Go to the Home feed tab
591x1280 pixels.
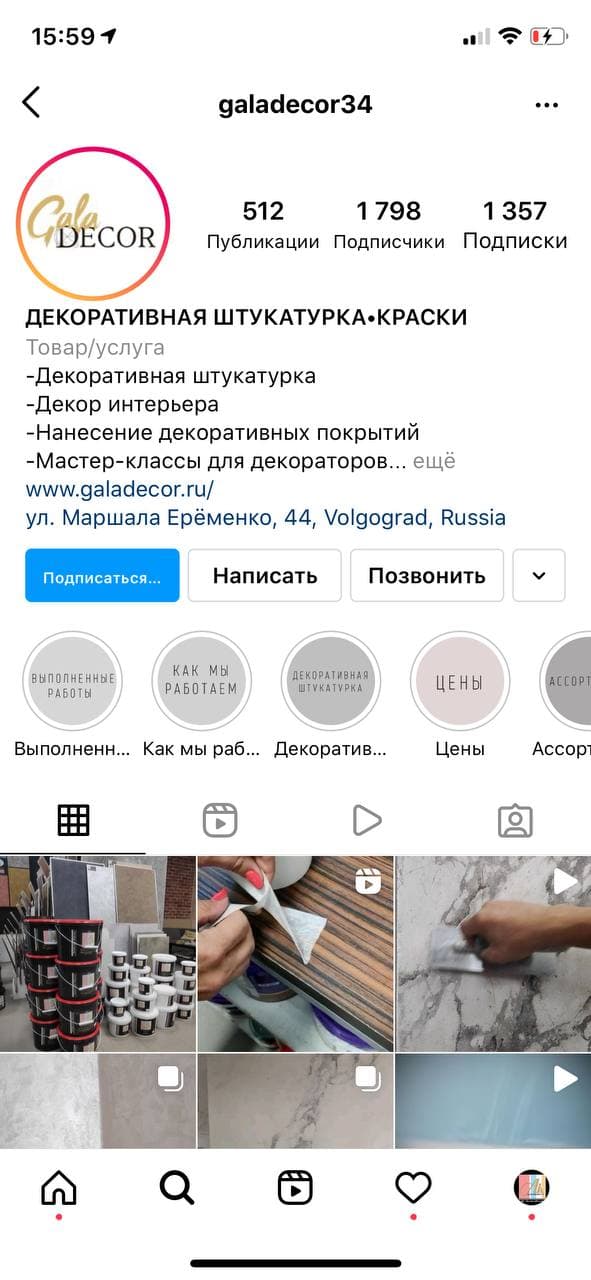(x=59, y=1187)
